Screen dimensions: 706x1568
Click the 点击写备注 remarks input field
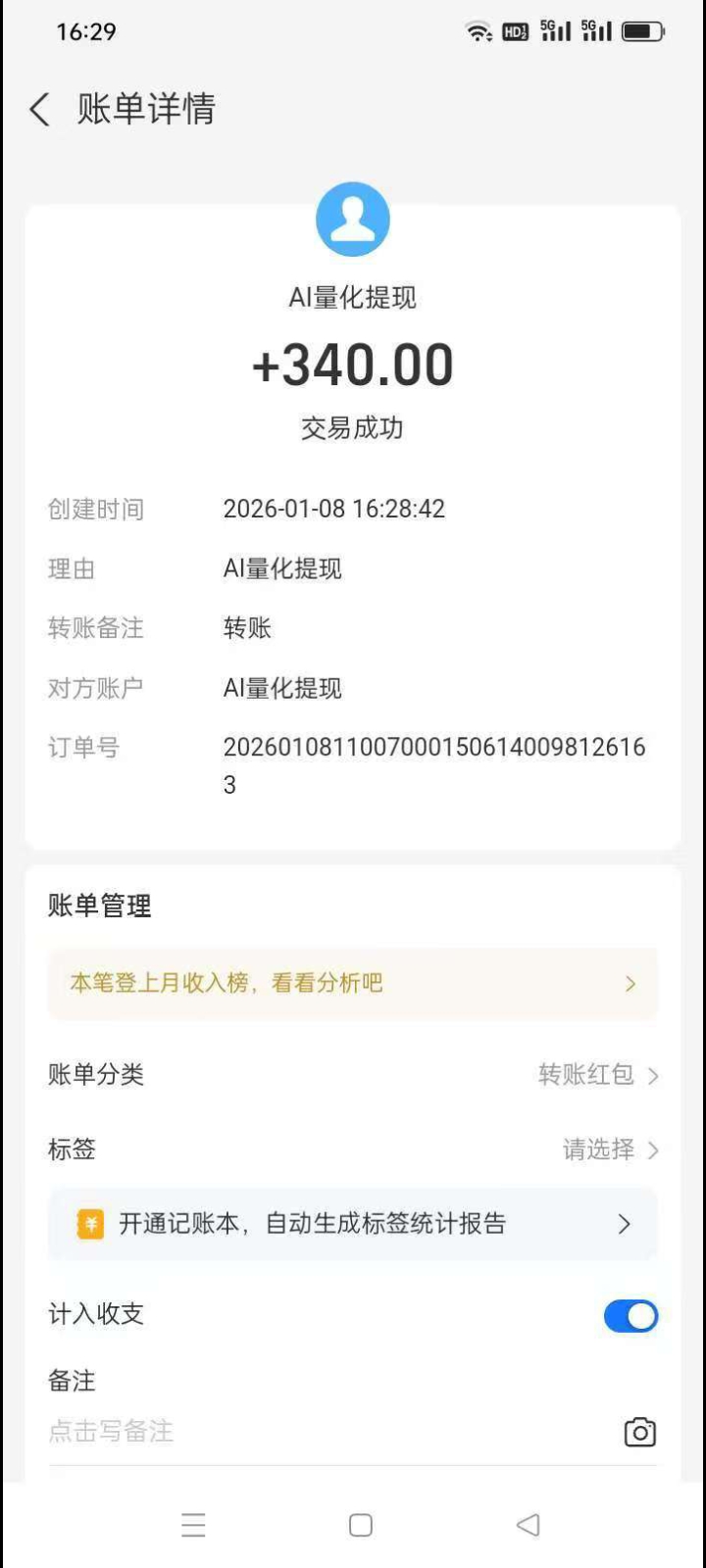[111, 1432]
